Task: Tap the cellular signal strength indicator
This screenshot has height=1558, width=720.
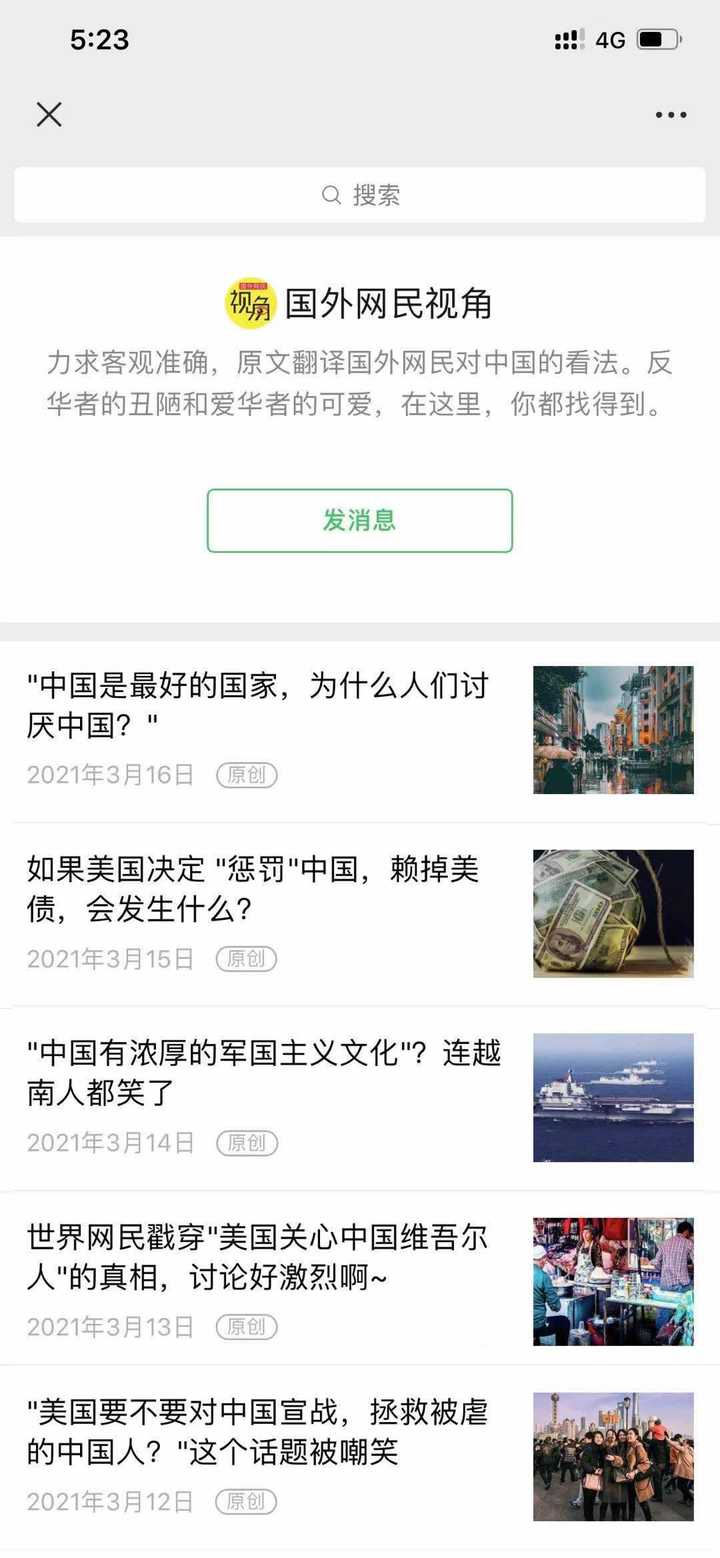Action: click(x=568, y=40)
